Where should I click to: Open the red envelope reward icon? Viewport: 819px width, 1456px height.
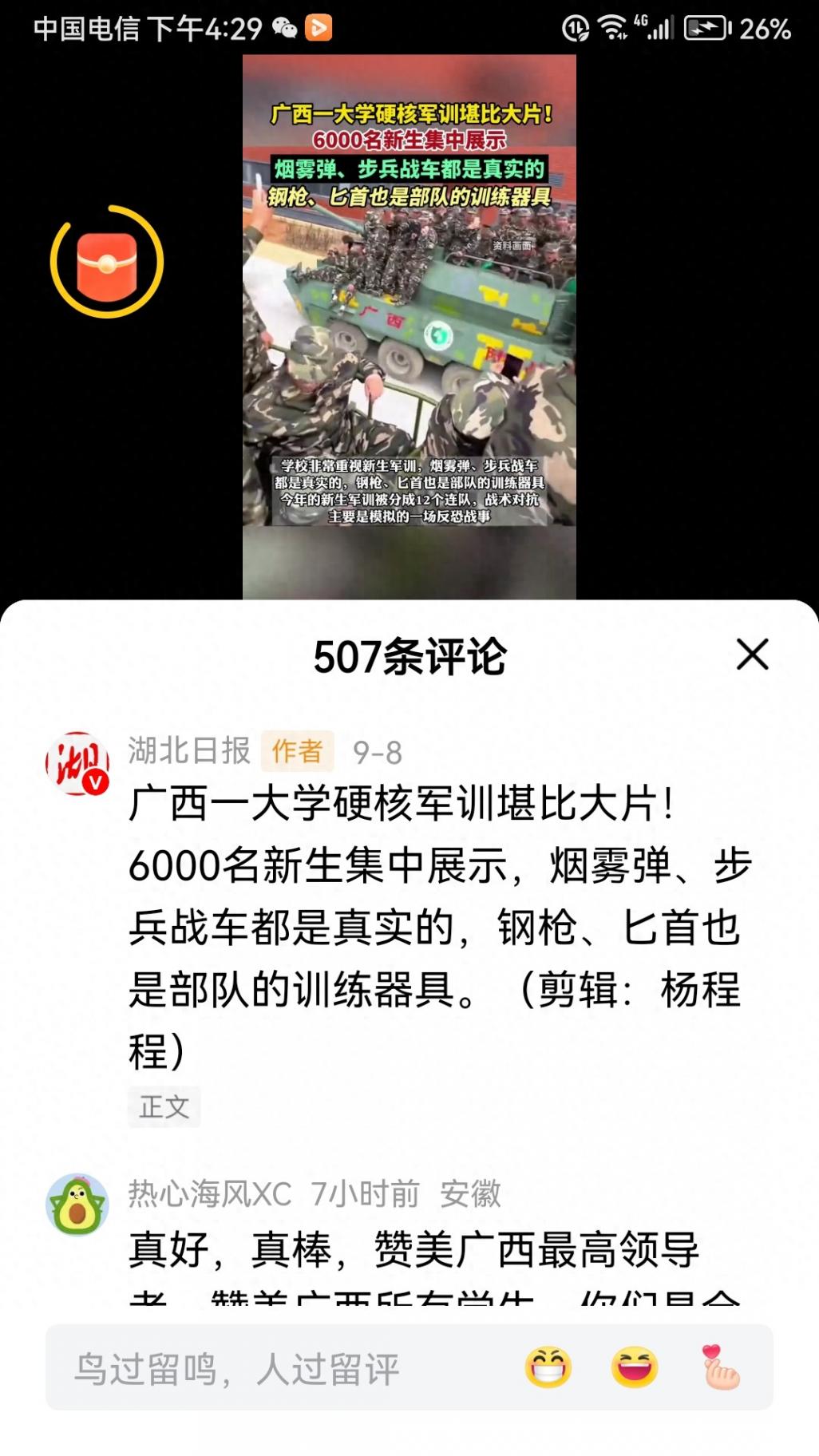point(107,263)
